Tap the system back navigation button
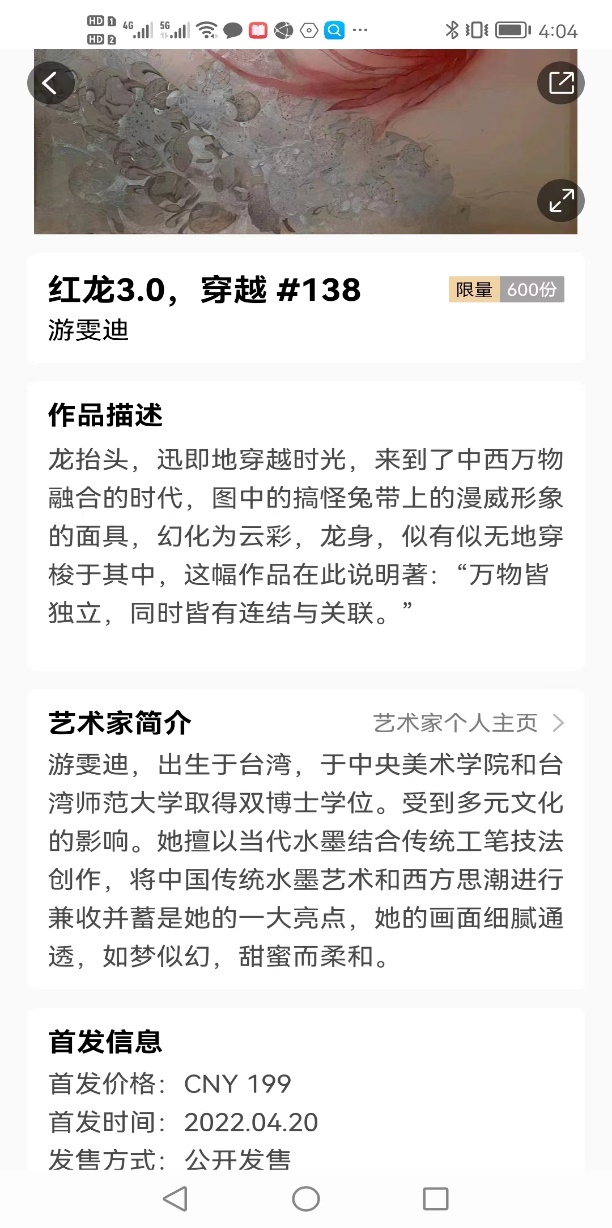This screenshot has width=612, height=1228. point(175,1198)
